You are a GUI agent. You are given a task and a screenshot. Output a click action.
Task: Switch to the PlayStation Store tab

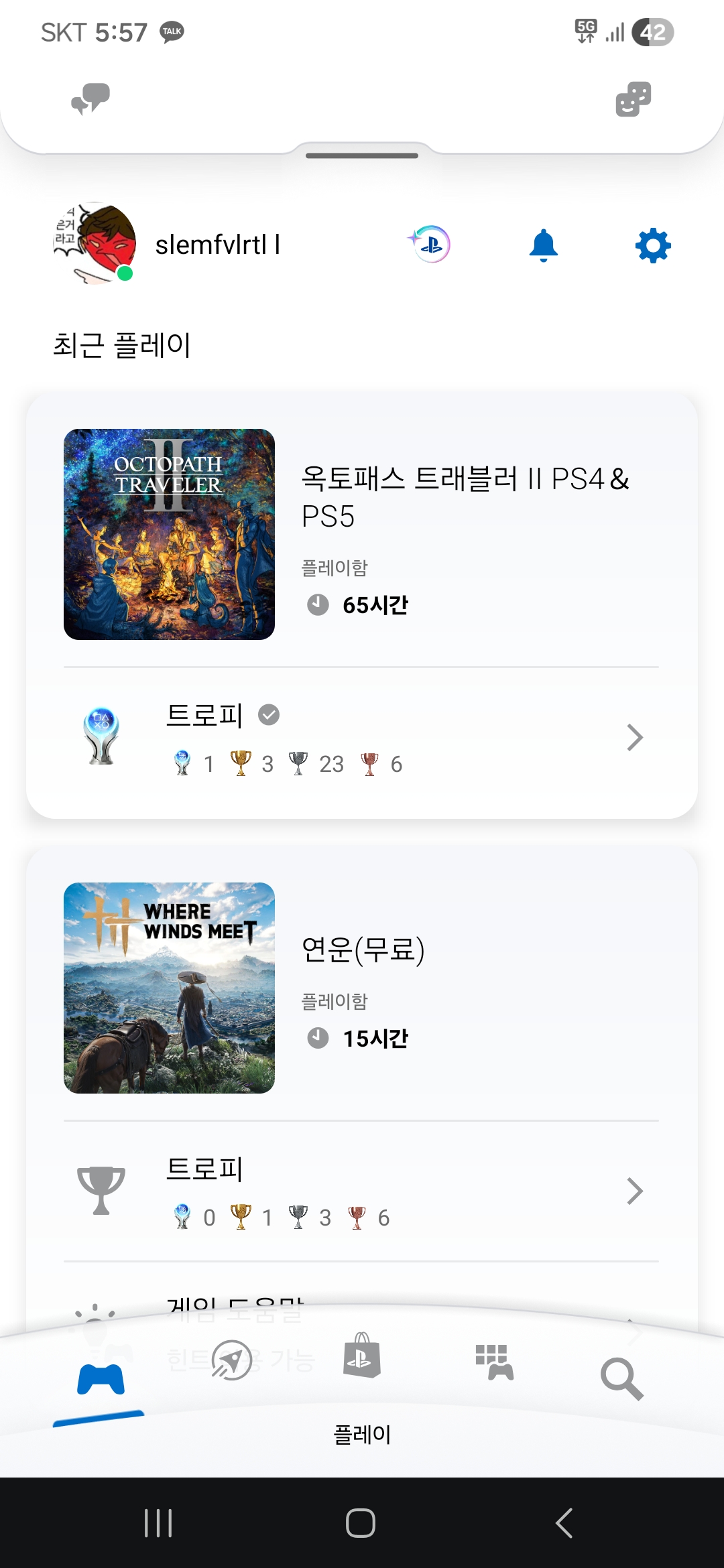point(362,1356)
